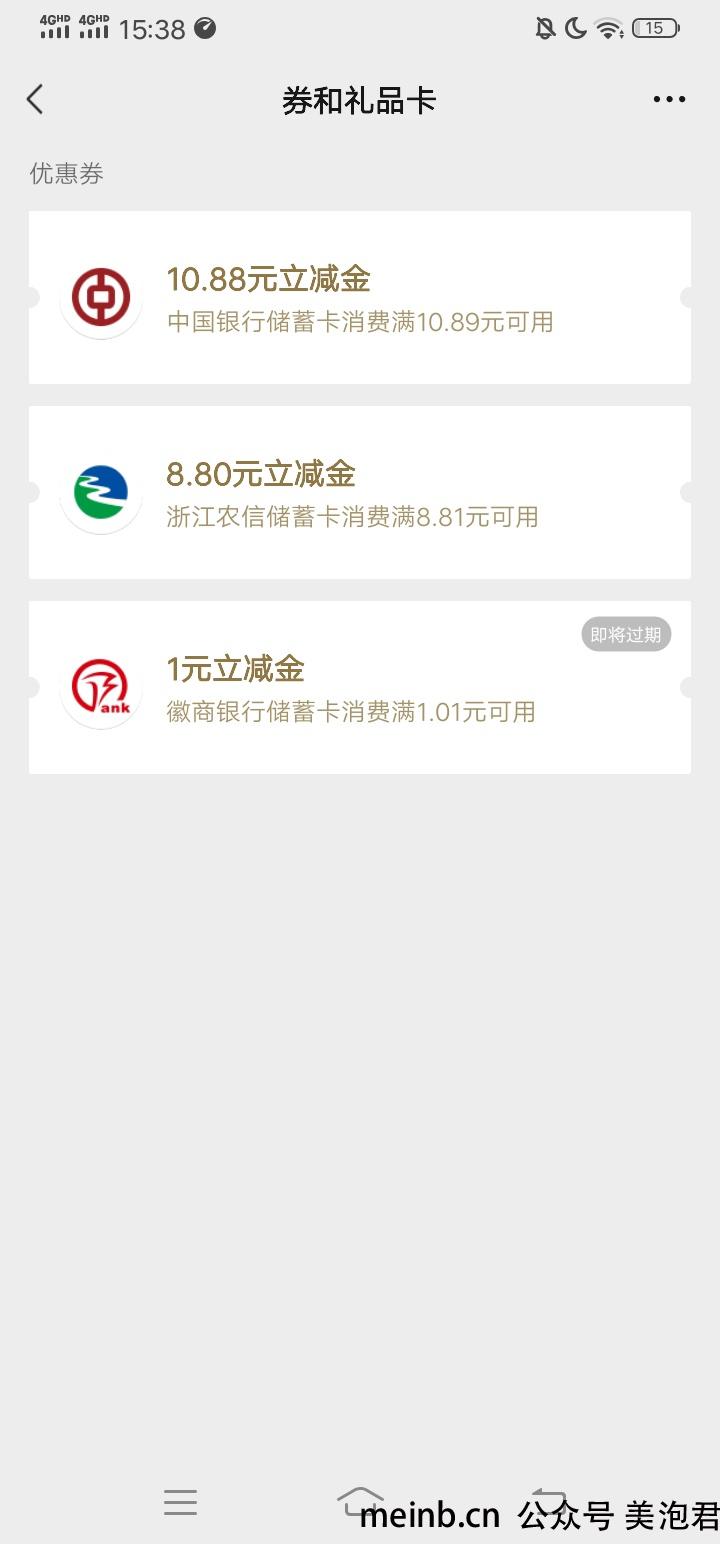Open the 8.80元立减金 浙江农信 coupon
Viewport: 720px width, 1544px height.
click(x=360, y=492)
